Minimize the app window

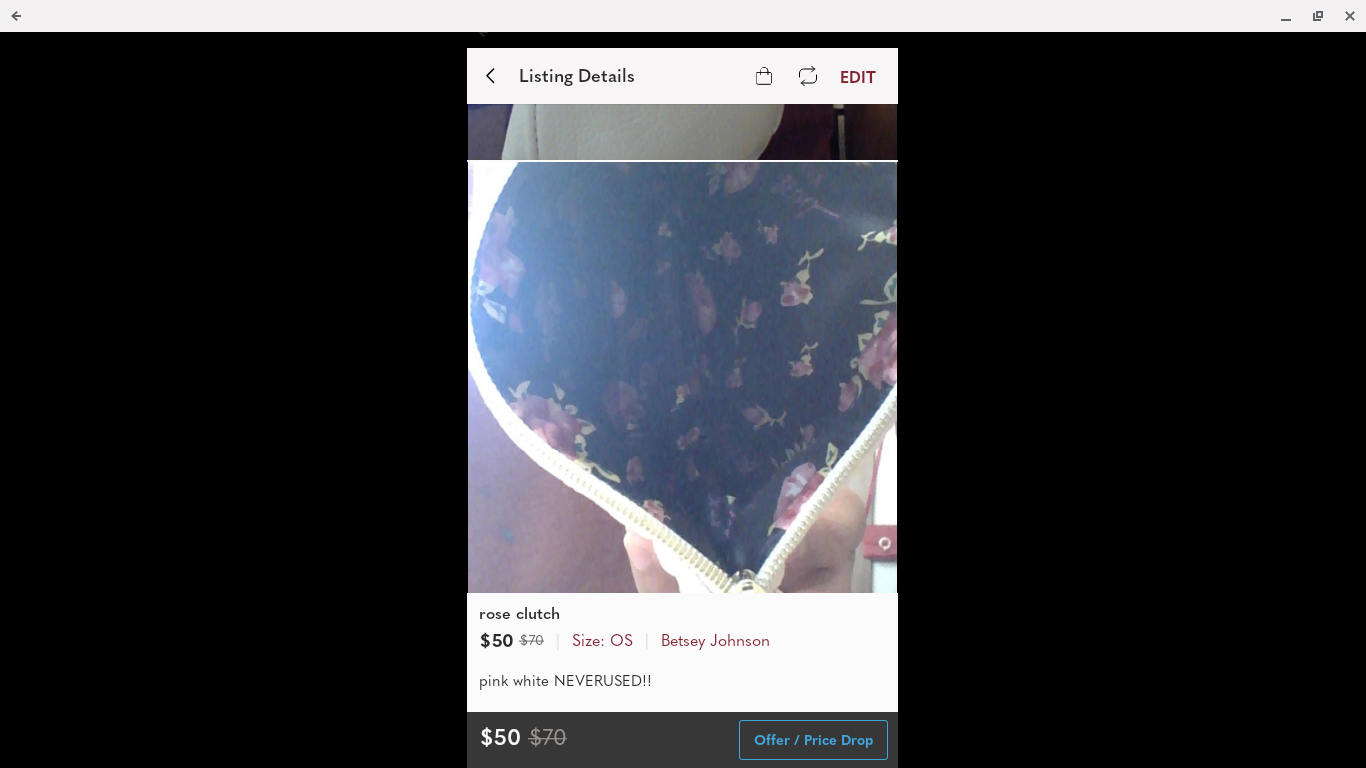coord(1286,16)
